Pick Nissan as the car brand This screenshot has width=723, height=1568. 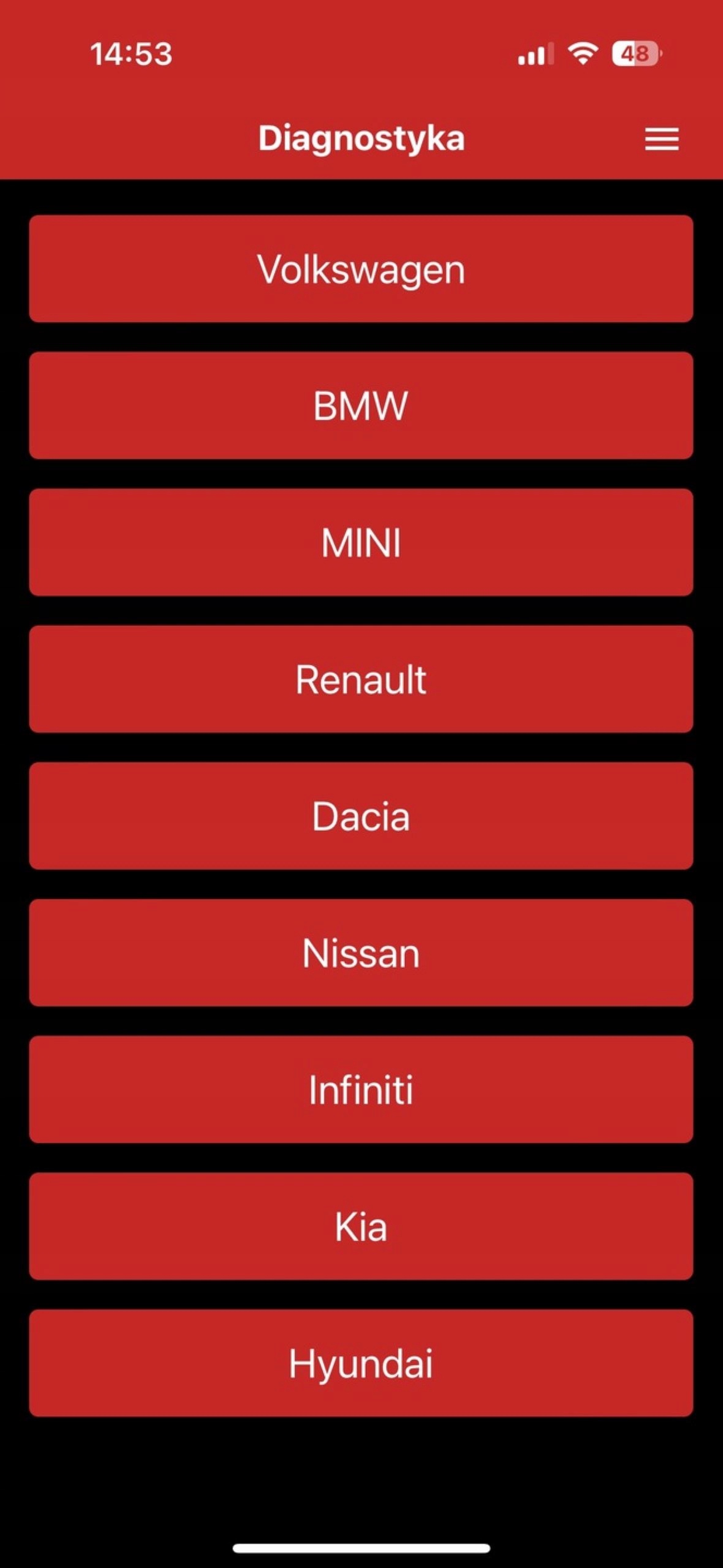click(x=361, y=953)
